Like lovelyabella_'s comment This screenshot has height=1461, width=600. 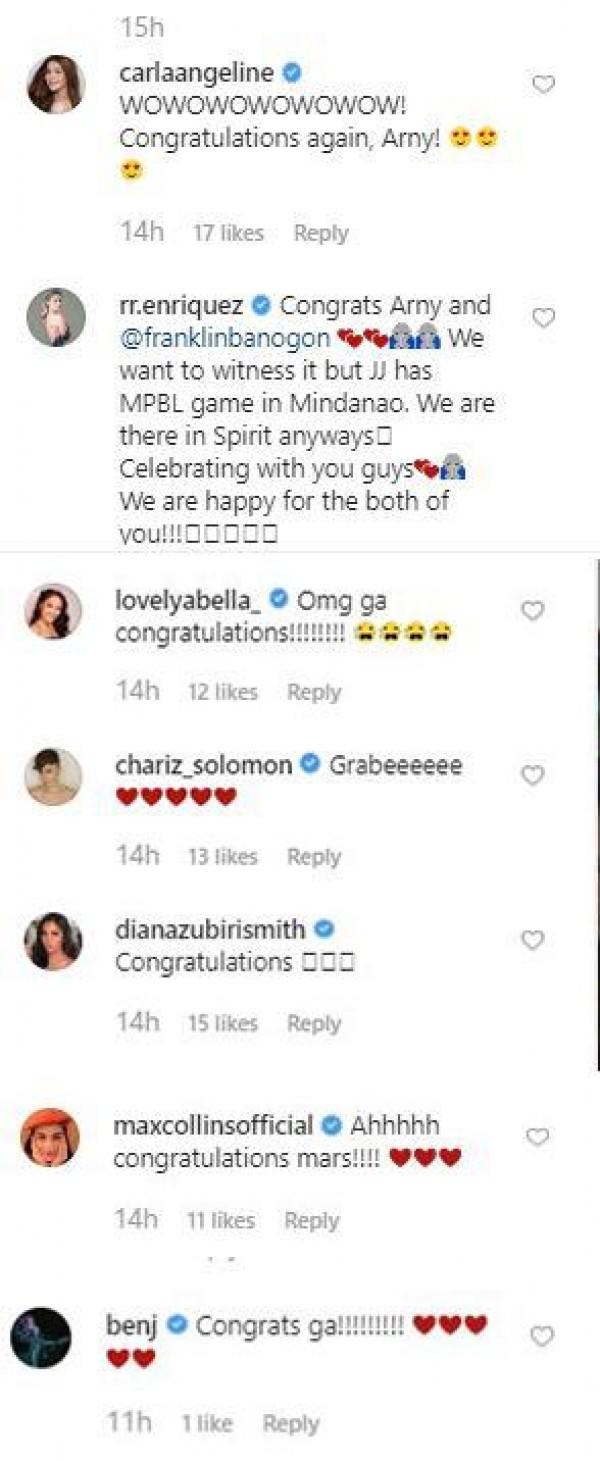(x=533, y=610)
